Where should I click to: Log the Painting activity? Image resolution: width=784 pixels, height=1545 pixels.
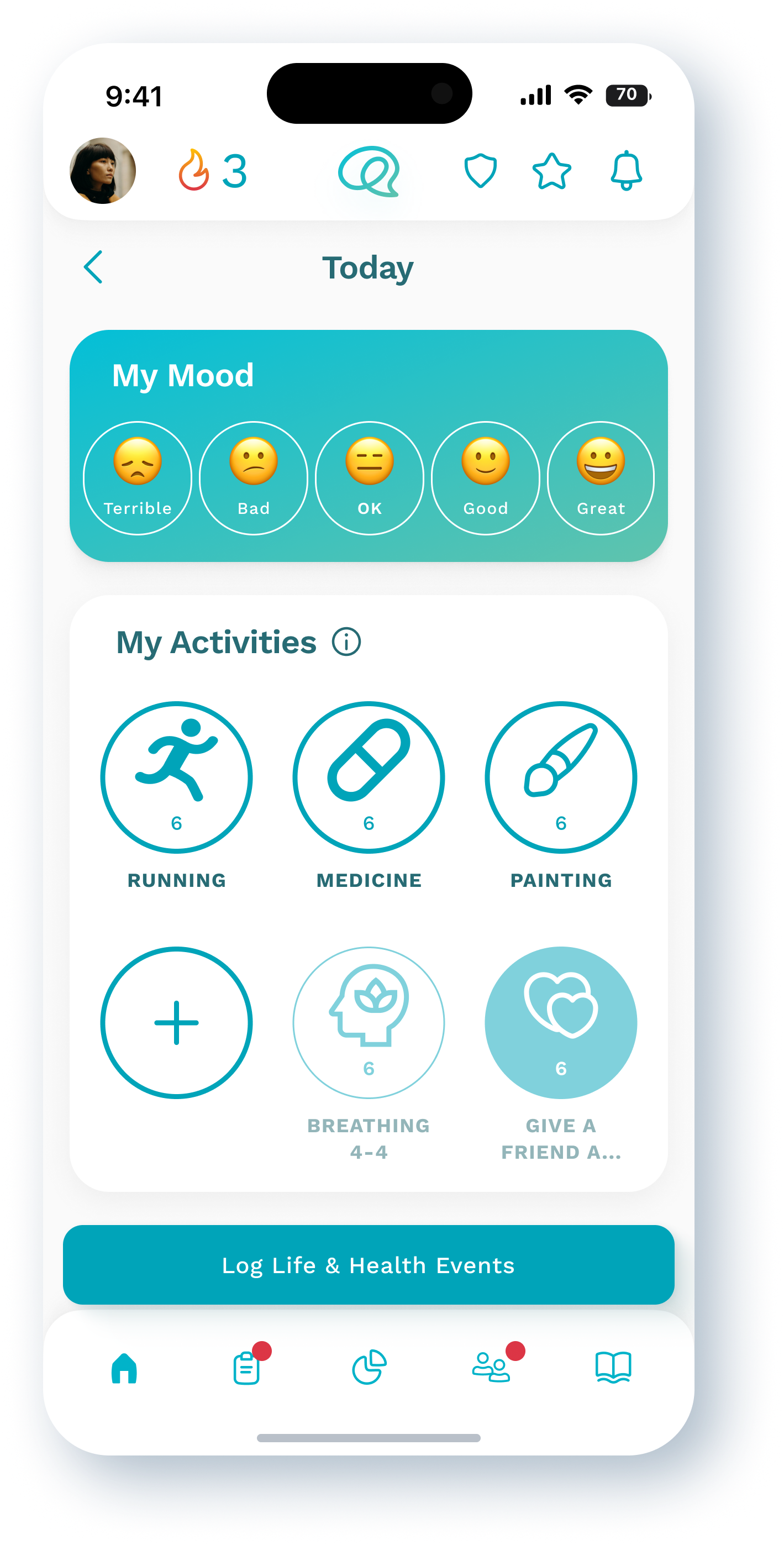pyautogui.click(x=560, y=777)
